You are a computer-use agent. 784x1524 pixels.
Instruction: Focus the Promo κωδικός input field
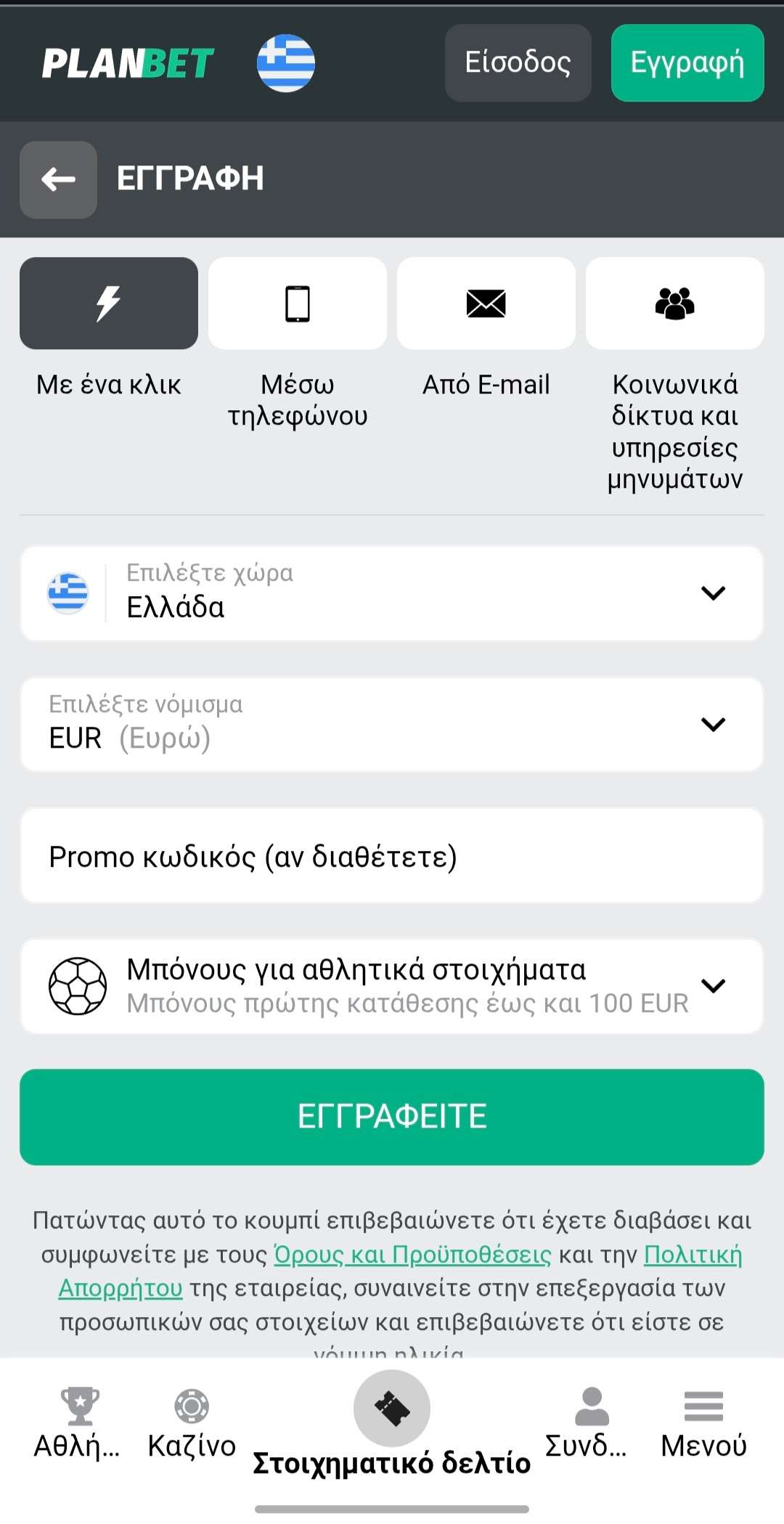[392, 856]
